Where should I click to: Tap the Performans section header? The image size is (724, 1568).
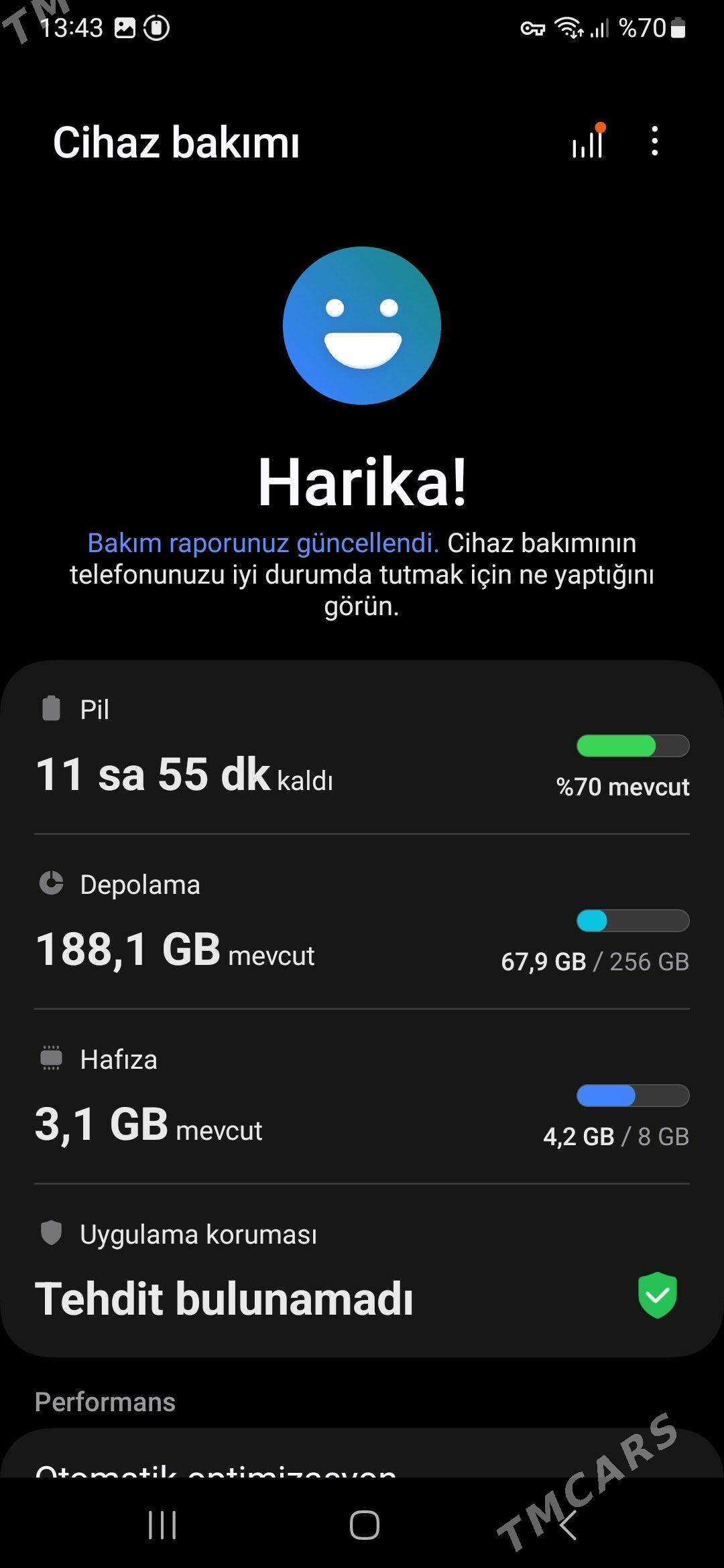pyautogui.click(x=105, y=1400)
